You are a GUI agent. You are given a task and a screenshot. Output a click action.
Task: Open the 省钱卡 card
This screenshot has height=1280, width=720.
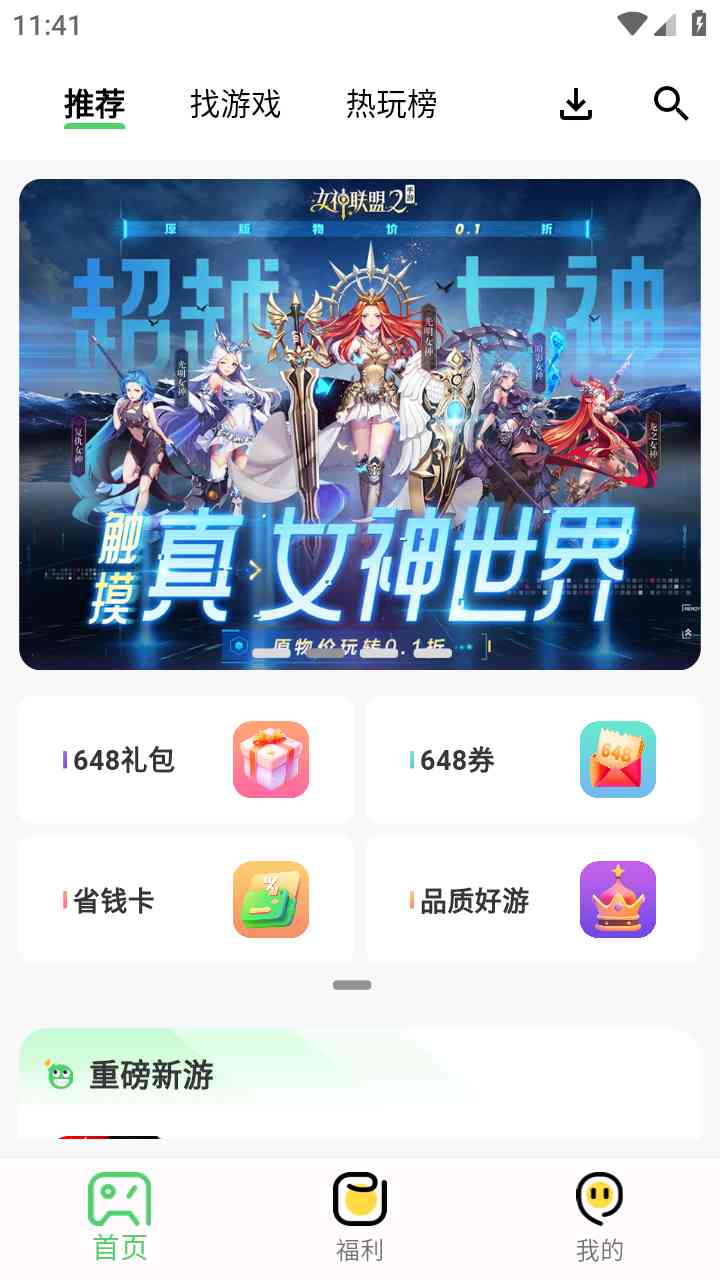tap(186, 900)
